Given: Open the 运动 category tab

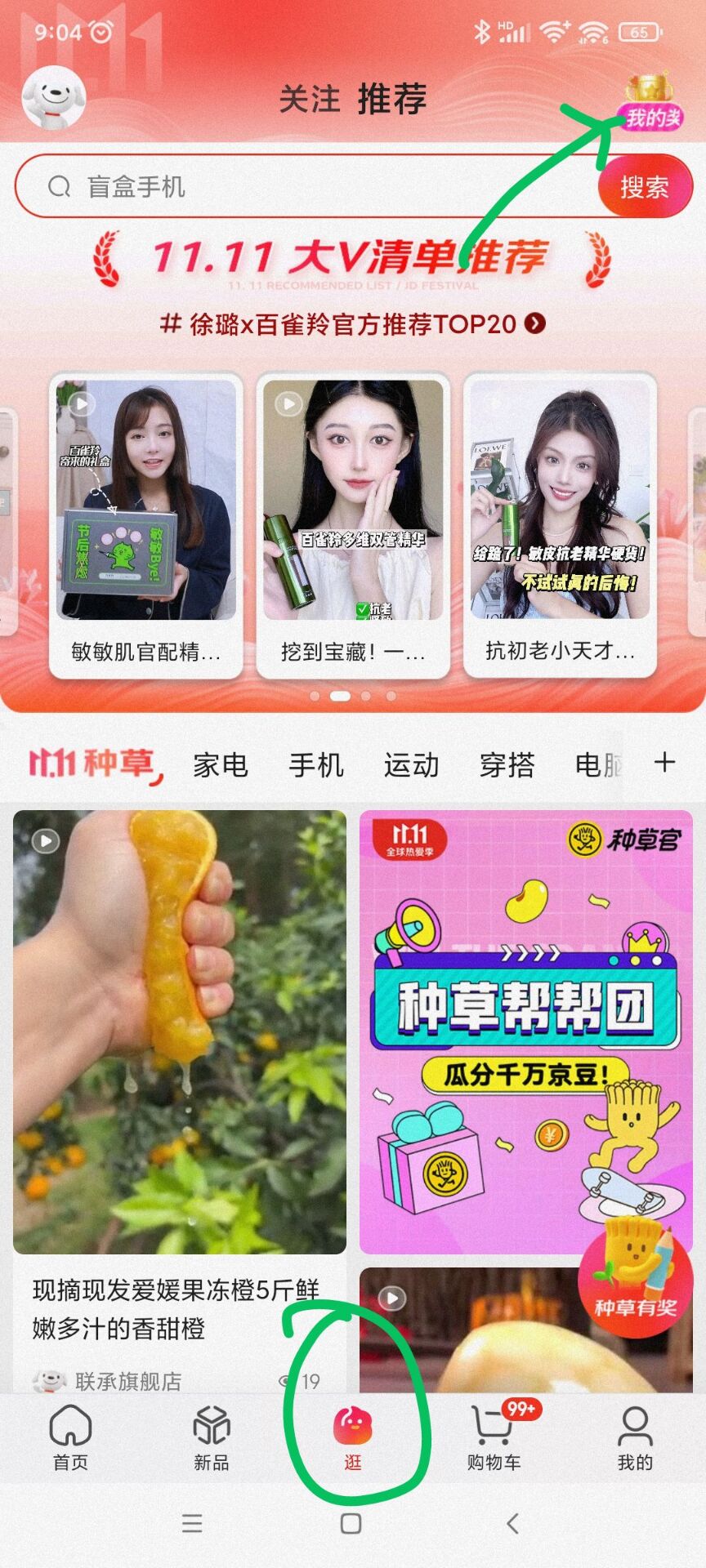Looking at the screenshot, I should [x=412, y=765].
